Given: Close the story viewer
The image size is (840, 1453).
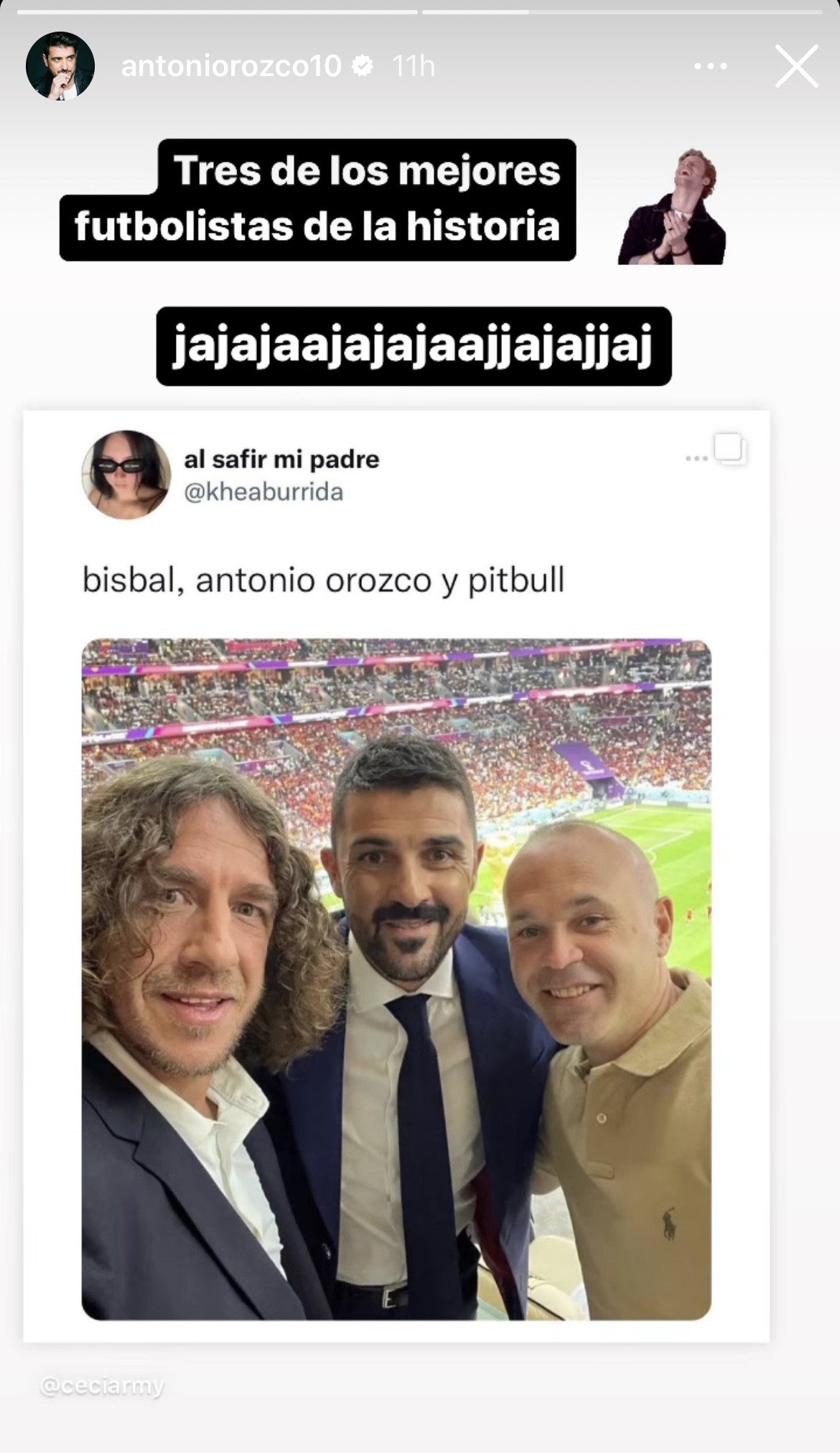Looking at the screenshot, I should coord(796,66).
